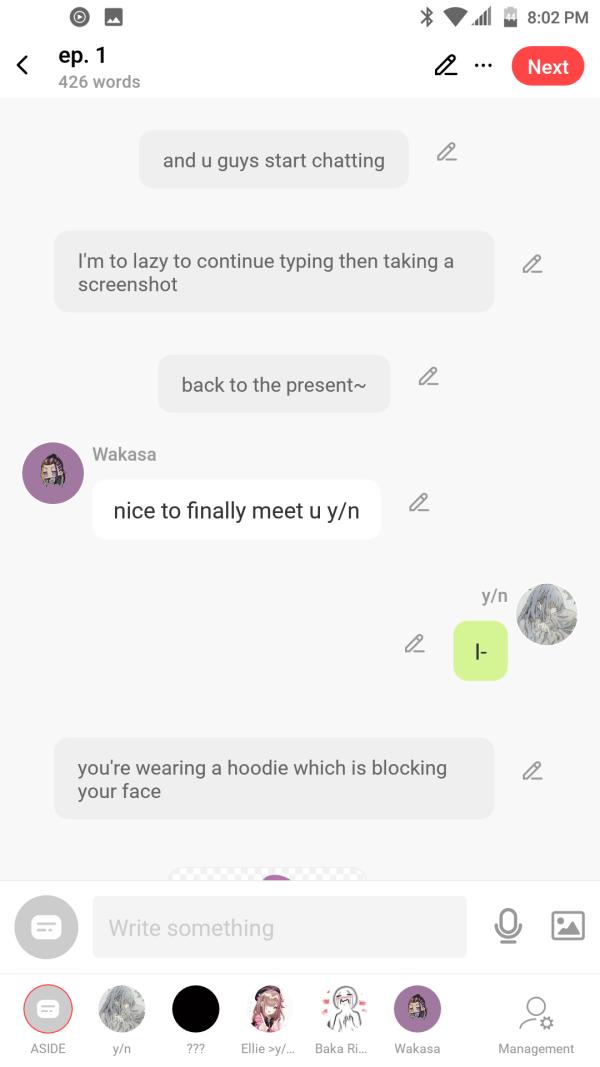The height and width of the screenshot is (1067, 600).
Task: Tap the red Next button
Action: (547, 66)
